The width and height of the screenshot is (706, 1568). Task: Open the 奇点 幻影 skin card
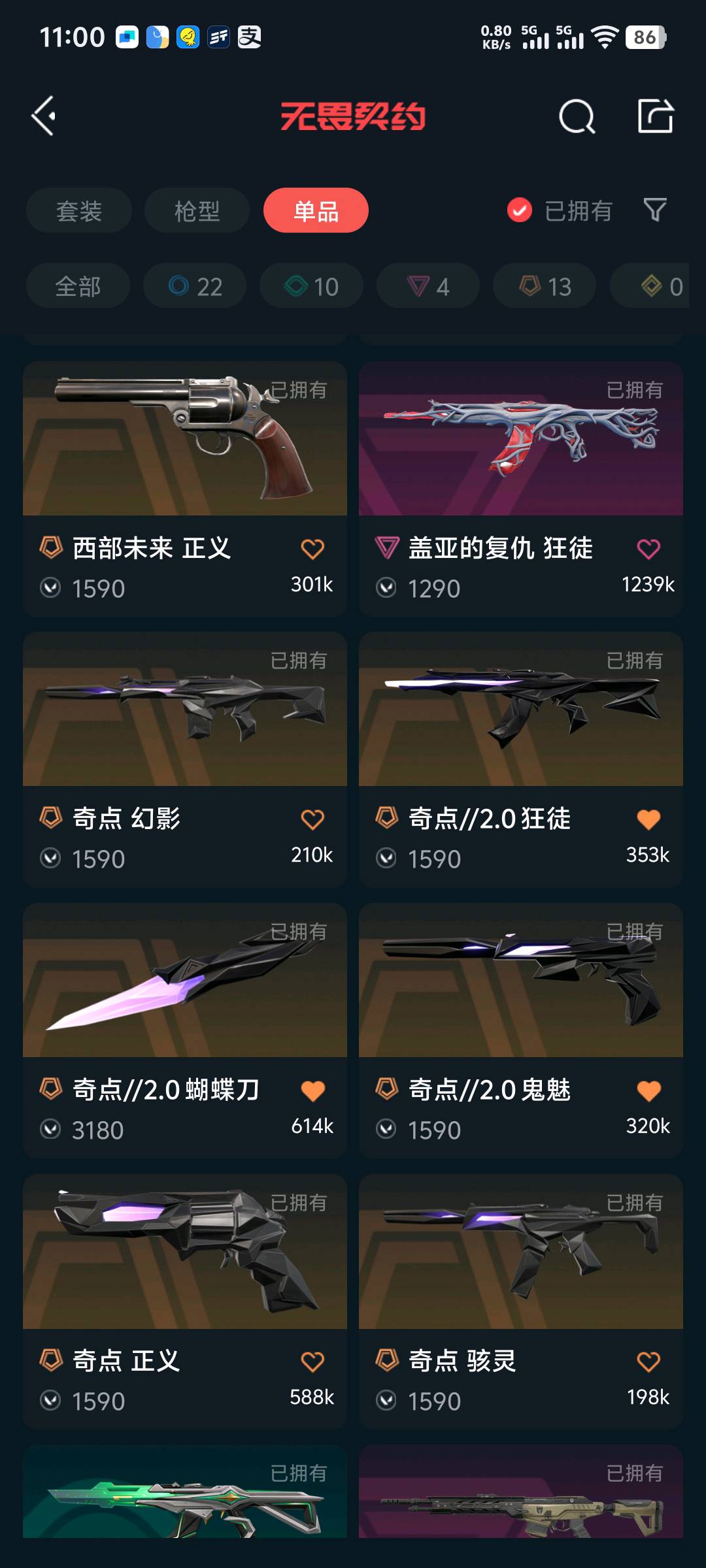(185, 759)
